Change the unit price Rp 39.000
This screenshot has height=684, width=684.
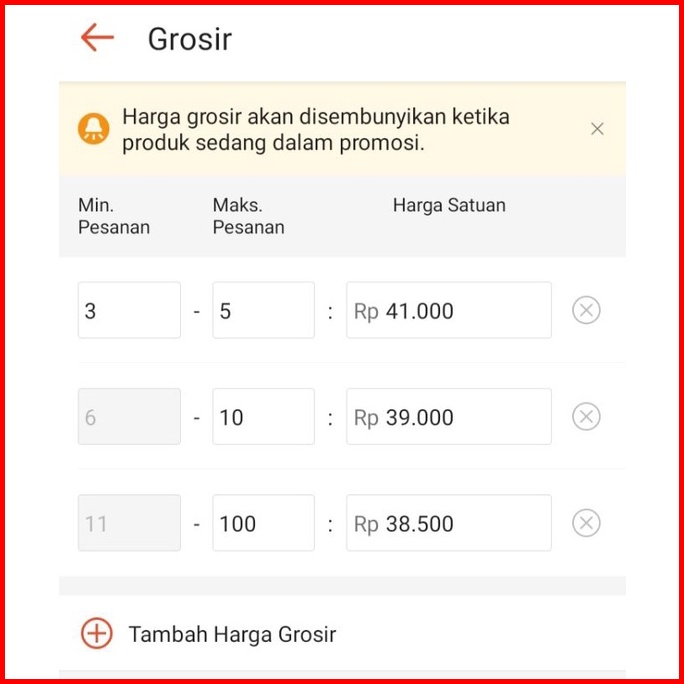tap(449, 417)
